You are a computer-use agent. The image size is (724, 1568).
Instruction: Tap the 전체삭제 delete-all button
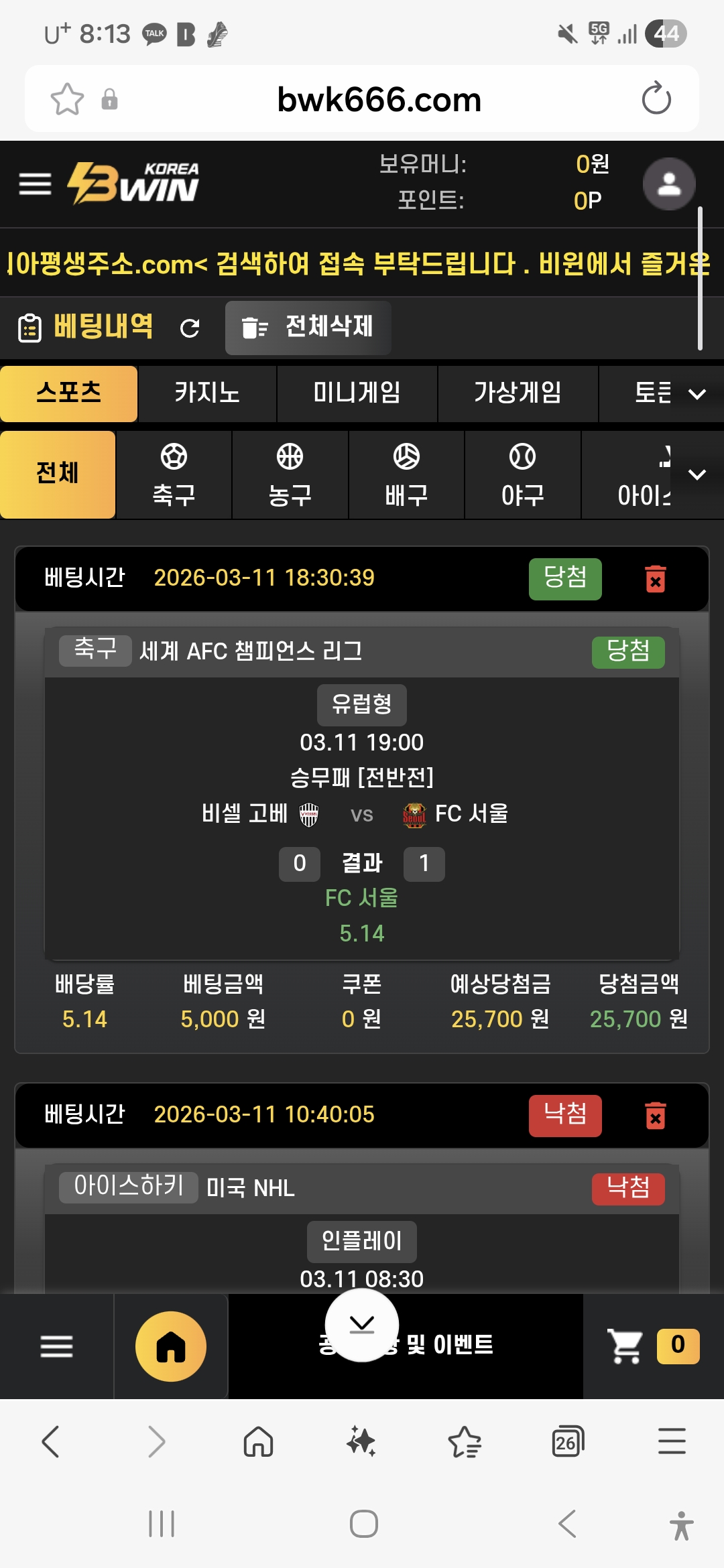(x=308, y=328)
